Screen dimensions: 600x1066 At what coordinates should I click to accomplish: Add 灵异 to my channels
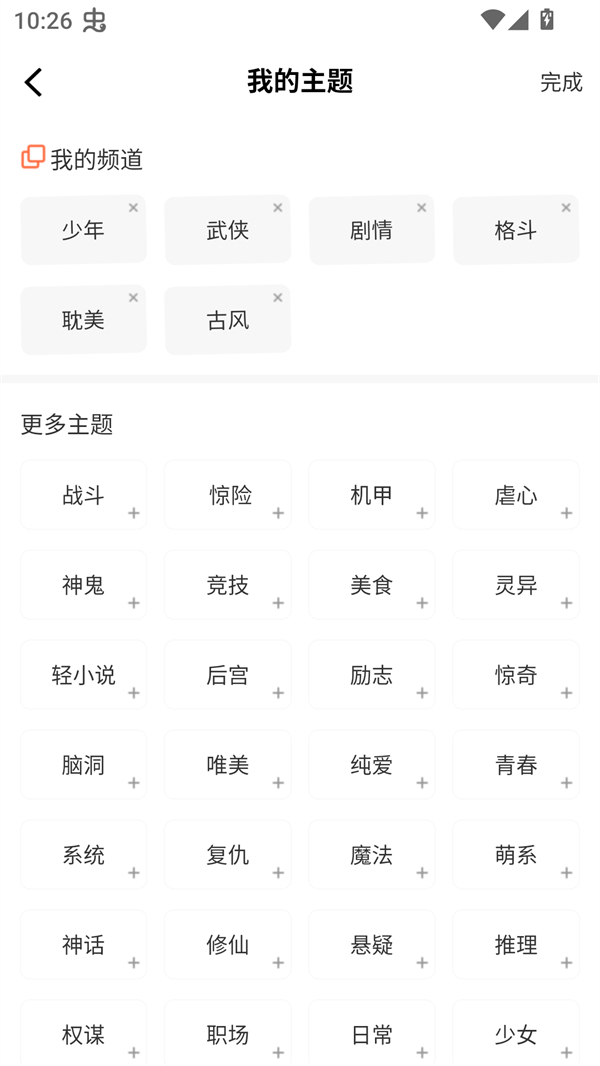(516, 585)
